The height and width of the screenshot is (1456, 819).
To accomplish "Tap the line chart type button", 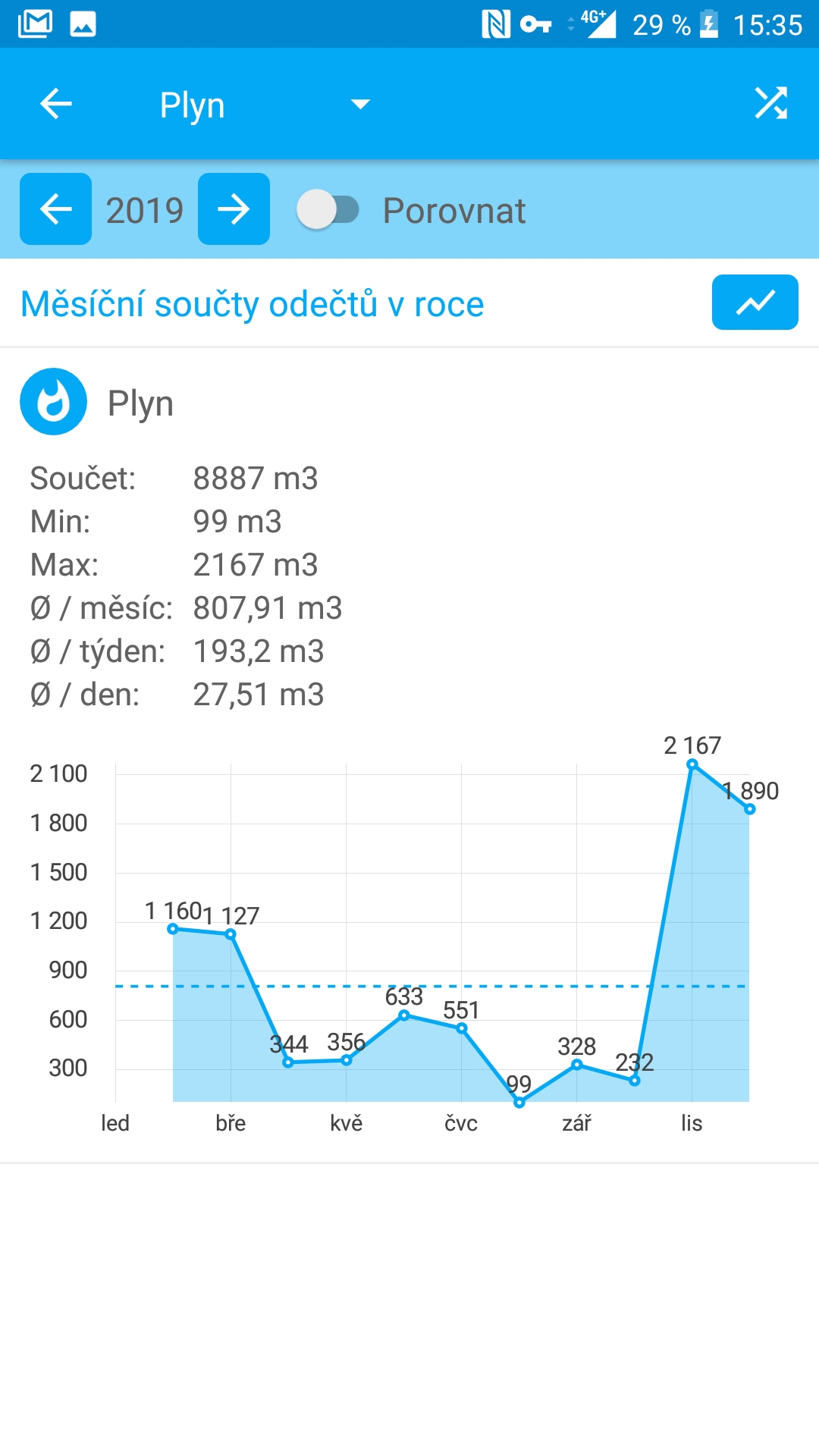I will [x=755, y=303].
